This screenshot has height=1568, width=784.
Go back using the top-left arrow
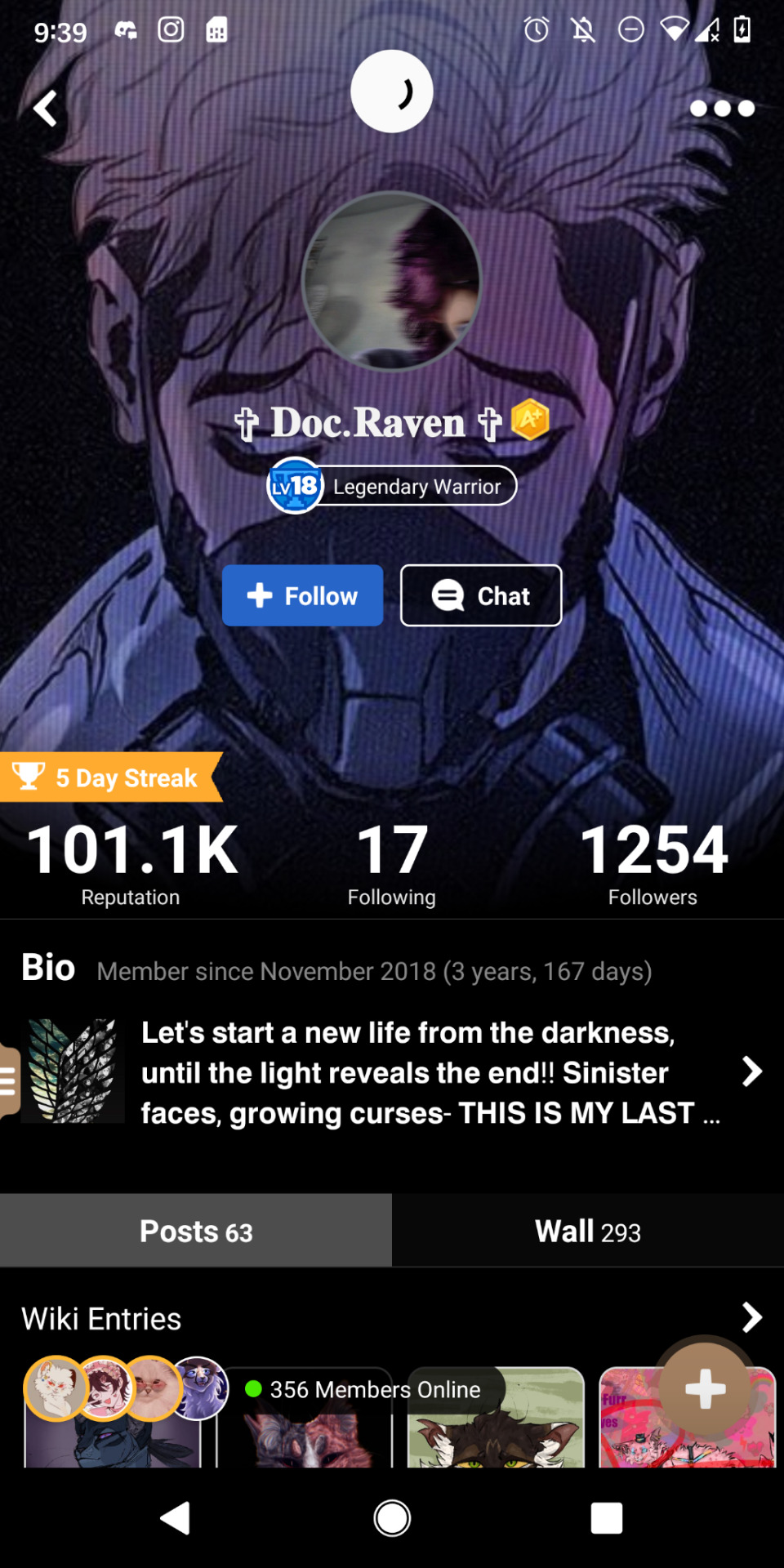(46, 108)
